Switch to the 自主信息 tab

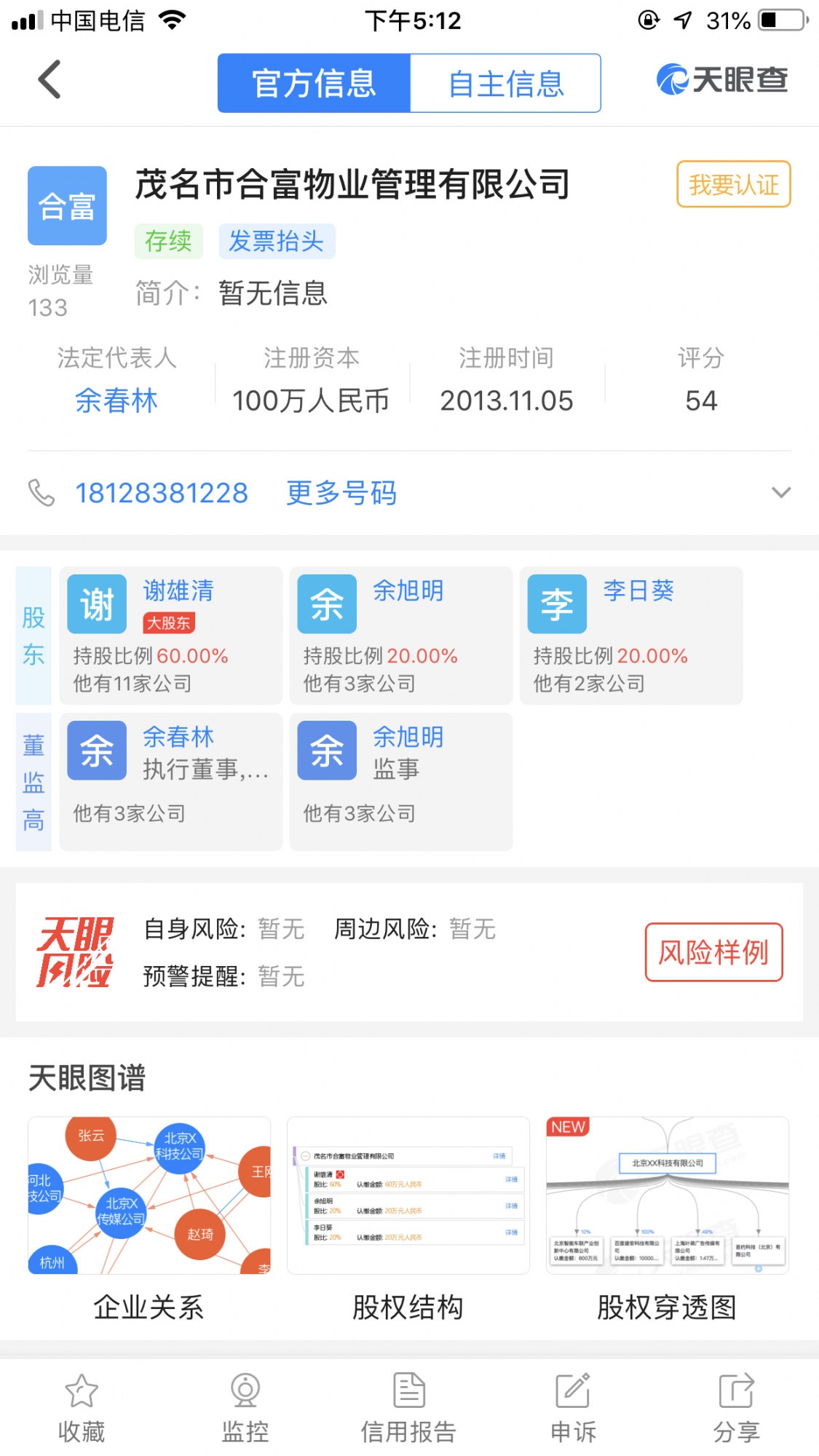(x=506, y=84)
